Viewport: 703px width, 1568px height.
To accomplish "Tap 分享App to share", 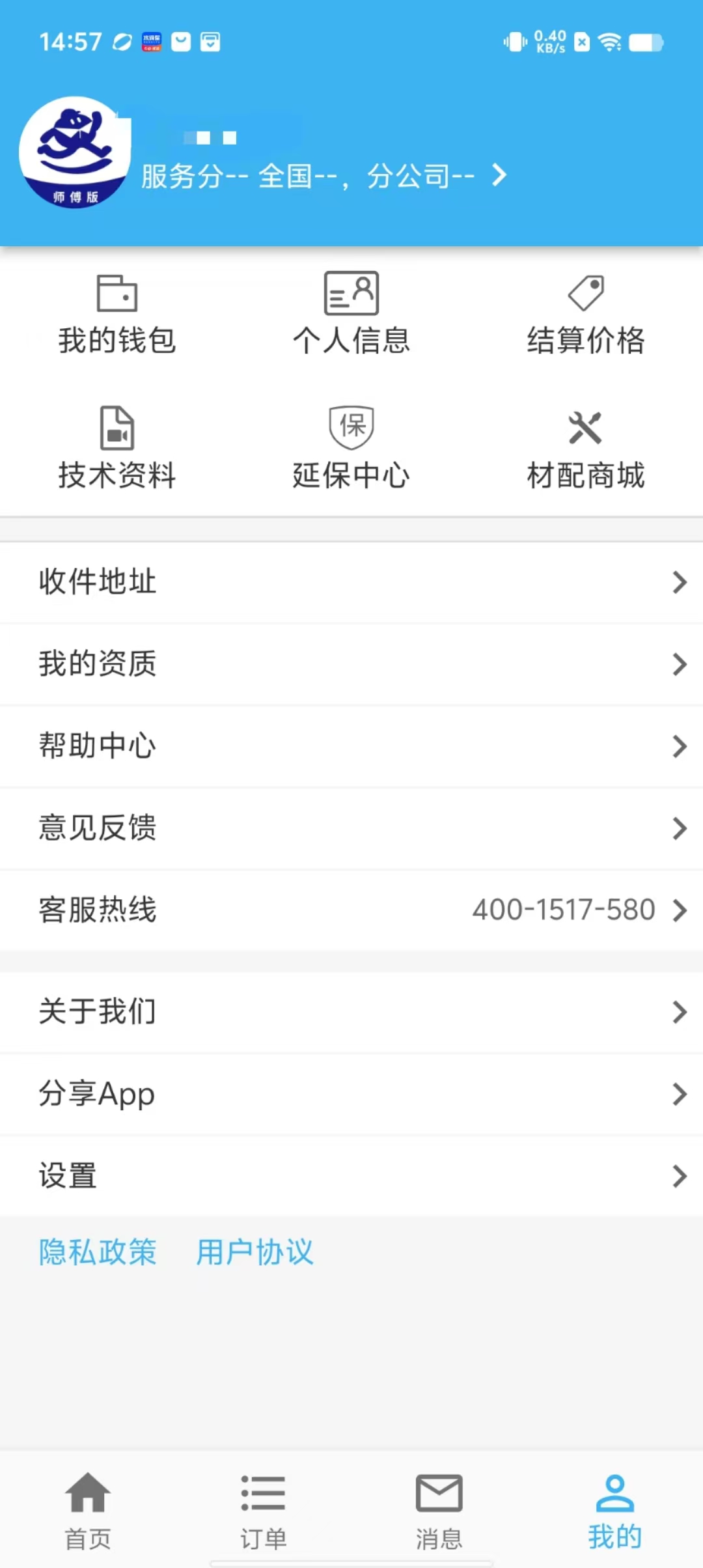I will [x=351, y=1094].
